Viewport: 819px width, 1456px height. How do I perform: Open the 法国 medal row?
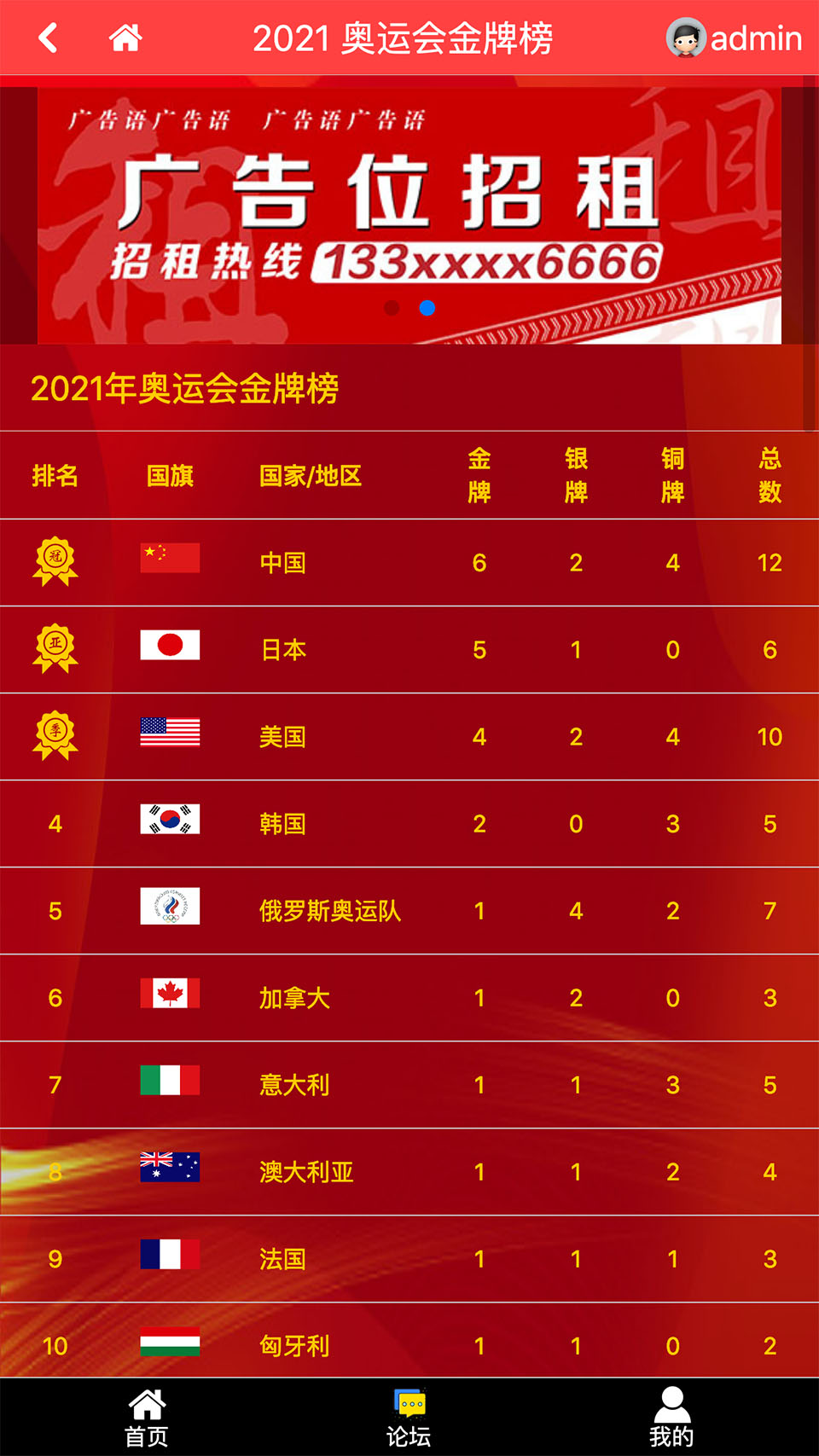409,1259
